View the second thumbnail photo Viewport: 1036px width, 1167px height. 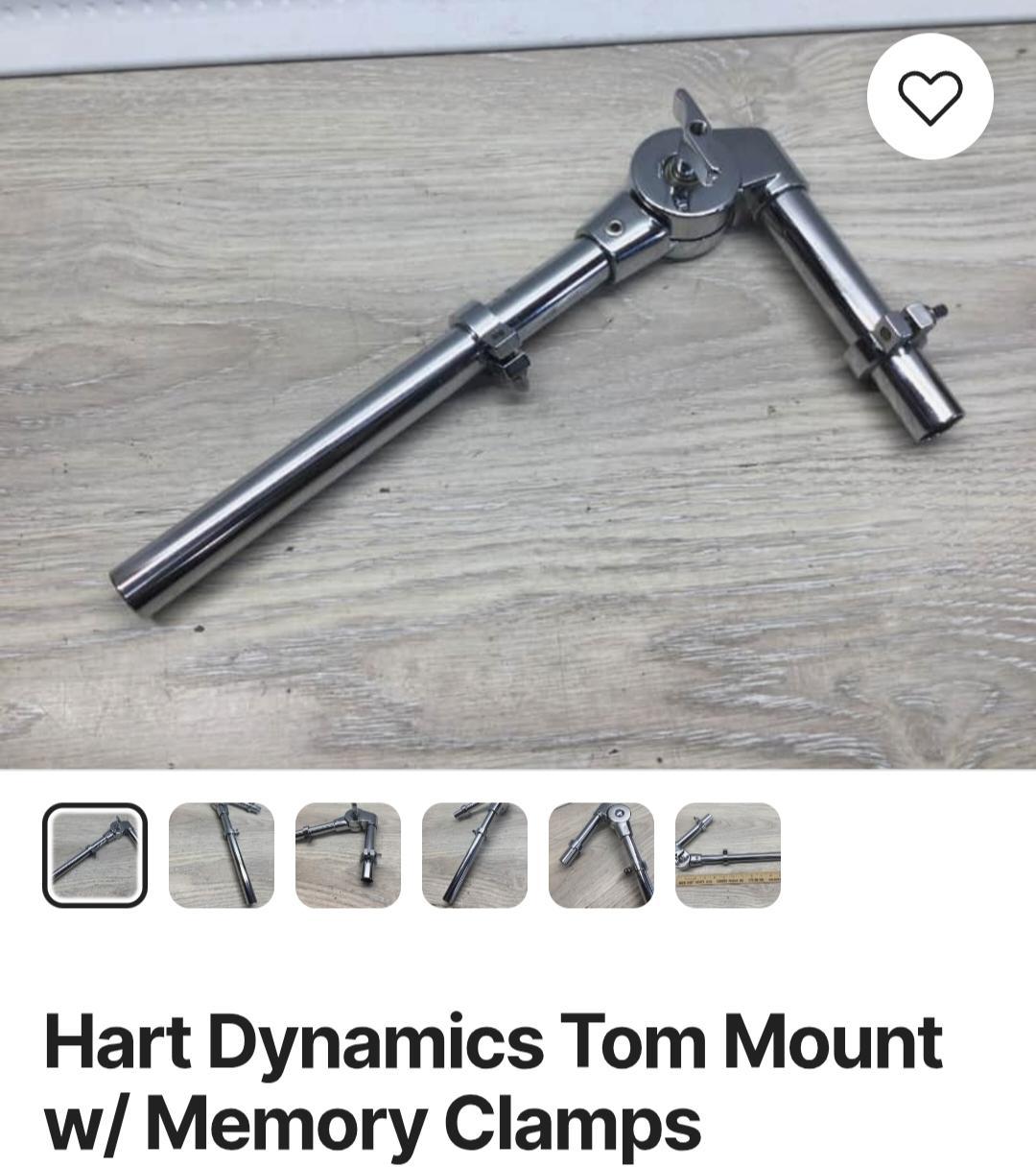[222, 855]
